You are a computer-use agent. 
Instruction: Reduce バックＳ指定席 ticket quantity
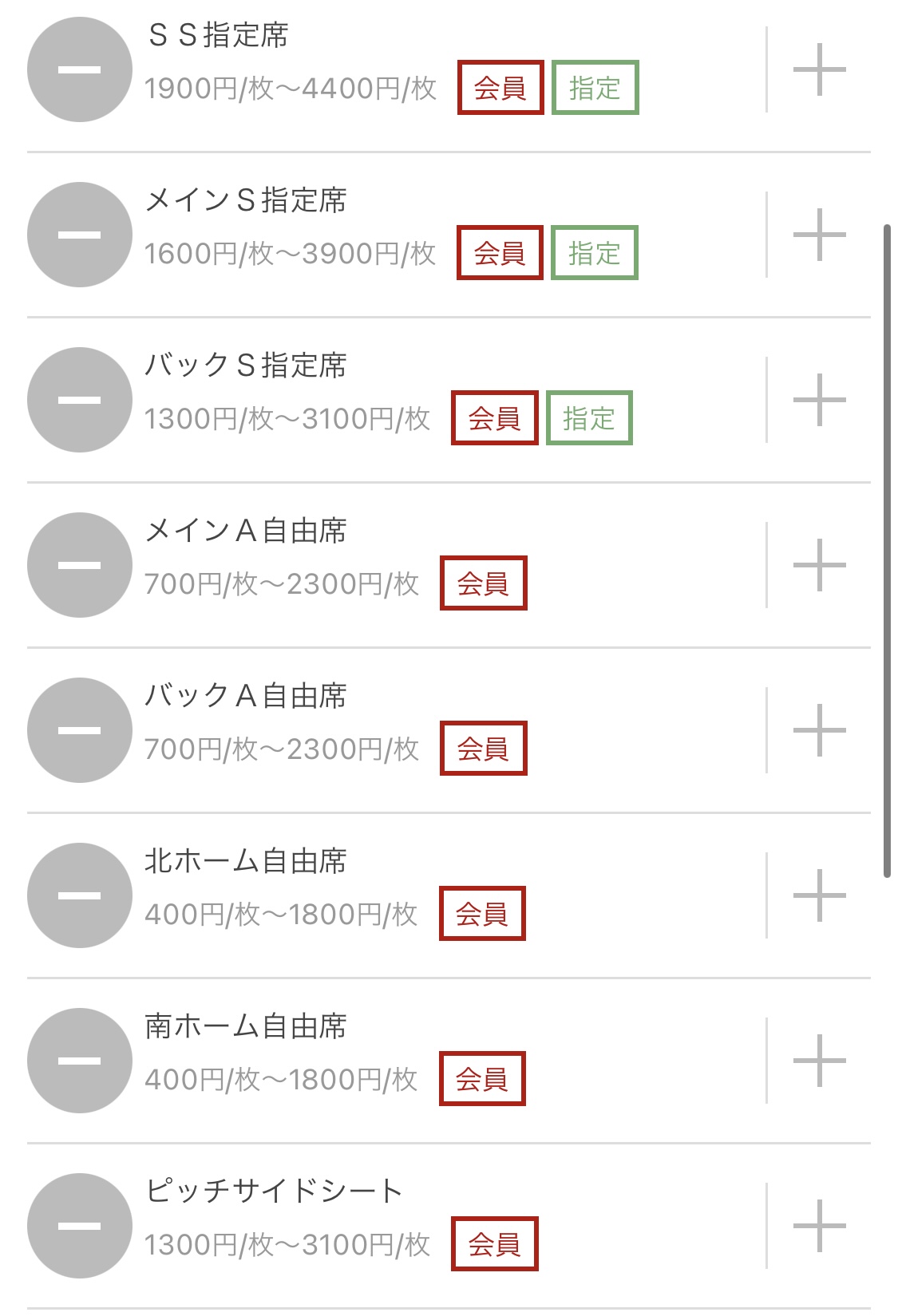click(80, 400)
